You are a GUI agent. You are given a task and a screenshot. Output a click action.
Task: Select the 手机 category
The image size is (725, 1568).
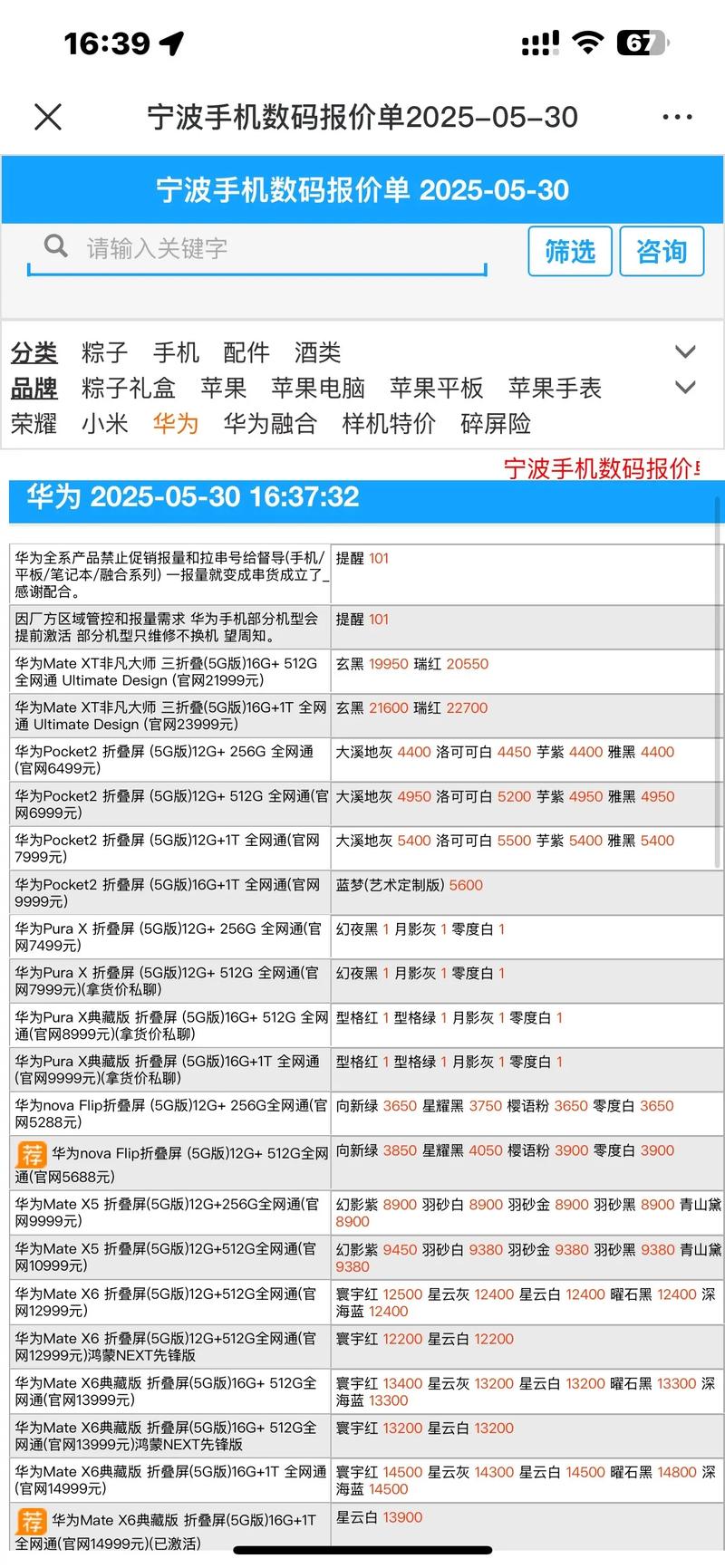176,352
